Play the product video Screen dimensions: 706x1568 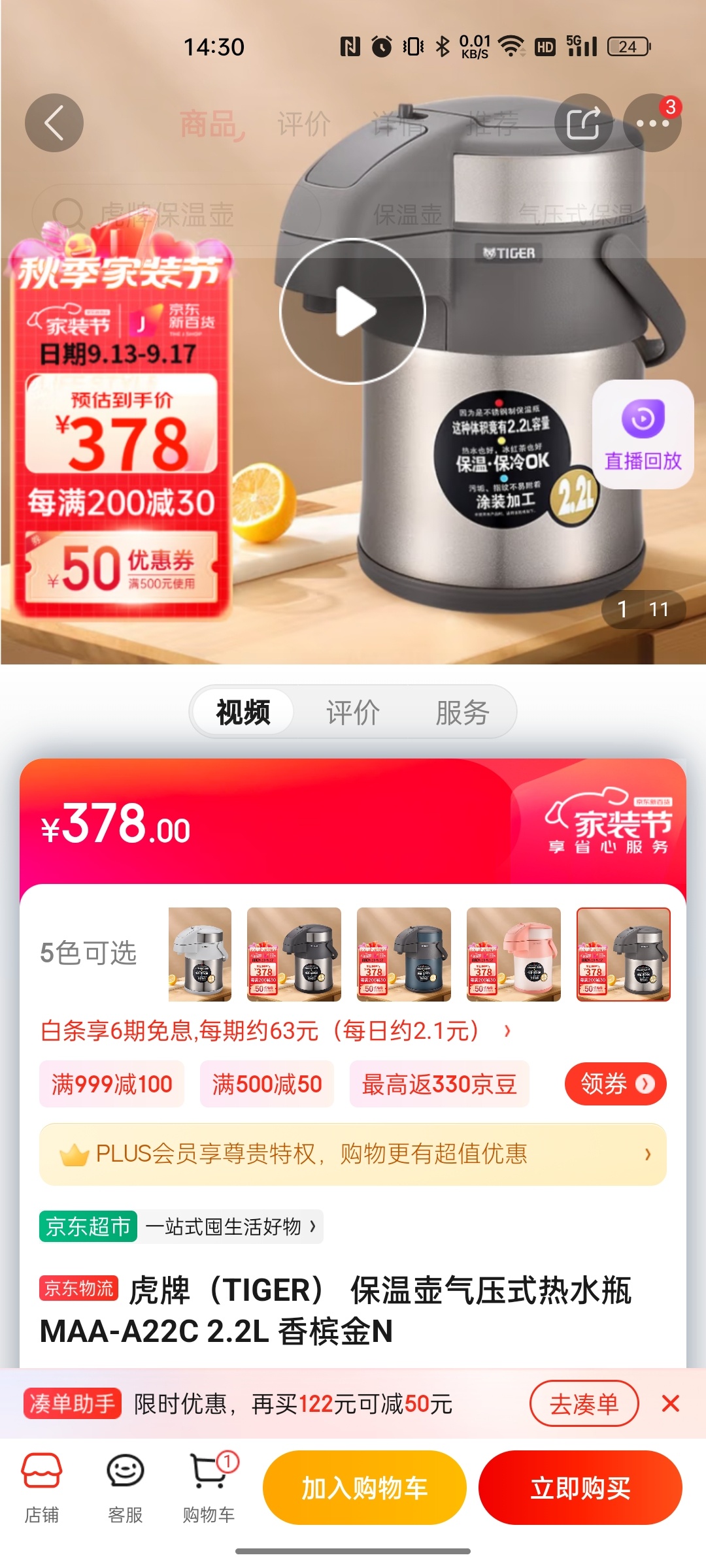(x=353, y=312)
